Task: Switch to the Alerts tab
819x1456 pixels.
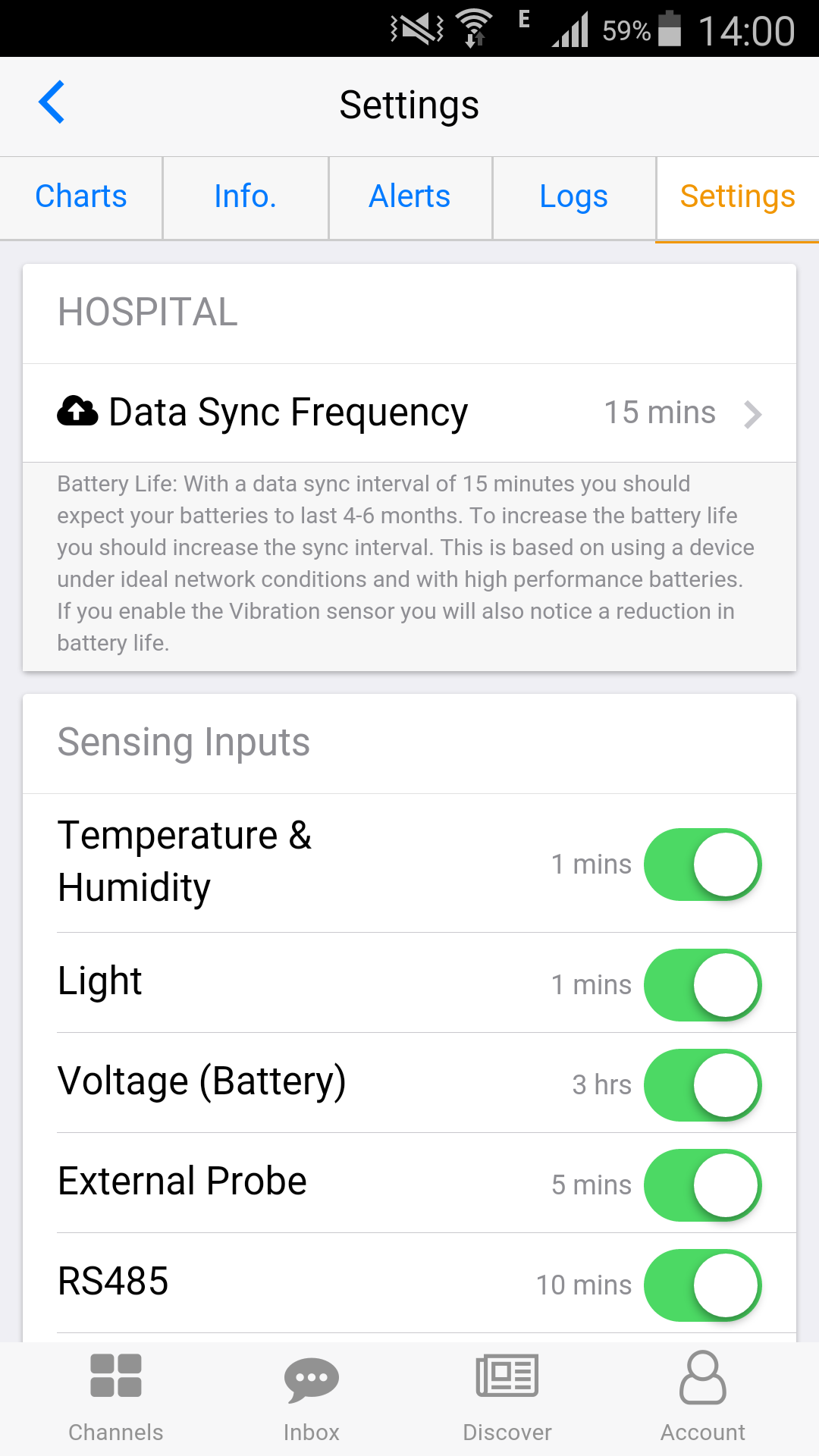Action: 410,197
